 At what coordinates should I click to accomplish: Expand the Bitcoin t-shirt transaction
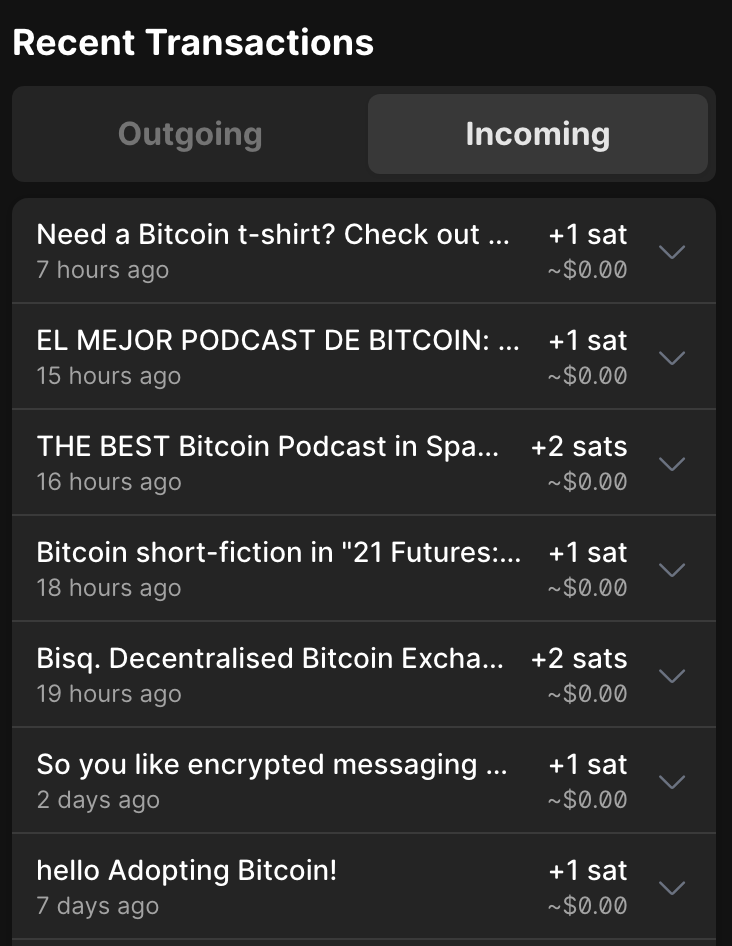point(673,252)
